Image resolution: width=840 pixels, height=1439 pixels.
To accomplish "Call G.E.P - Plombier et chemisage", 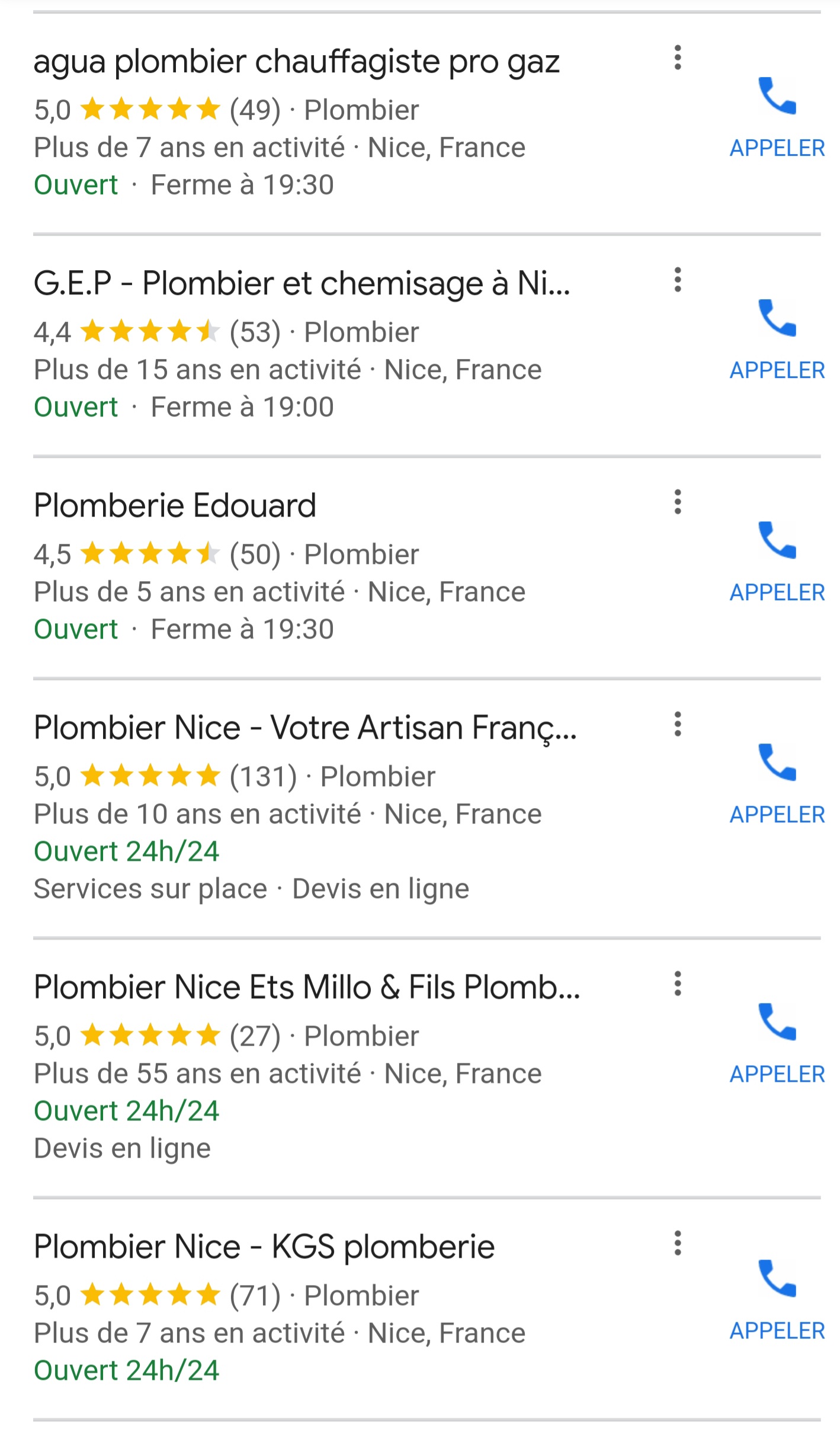I will pyautogui.click(x=777, y=338).
